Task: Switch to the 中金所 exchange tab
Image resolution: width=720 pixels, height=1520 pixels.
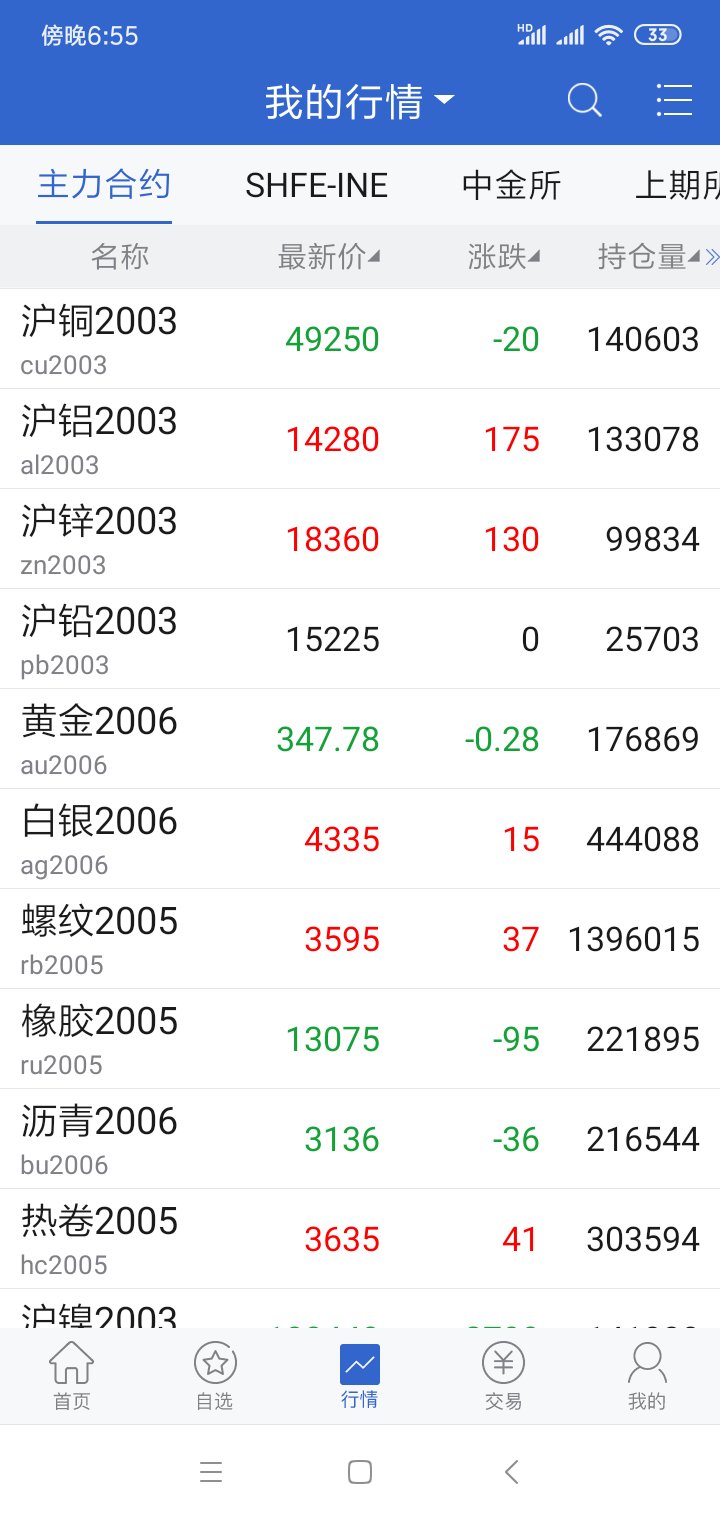Action: pos(511,185)
